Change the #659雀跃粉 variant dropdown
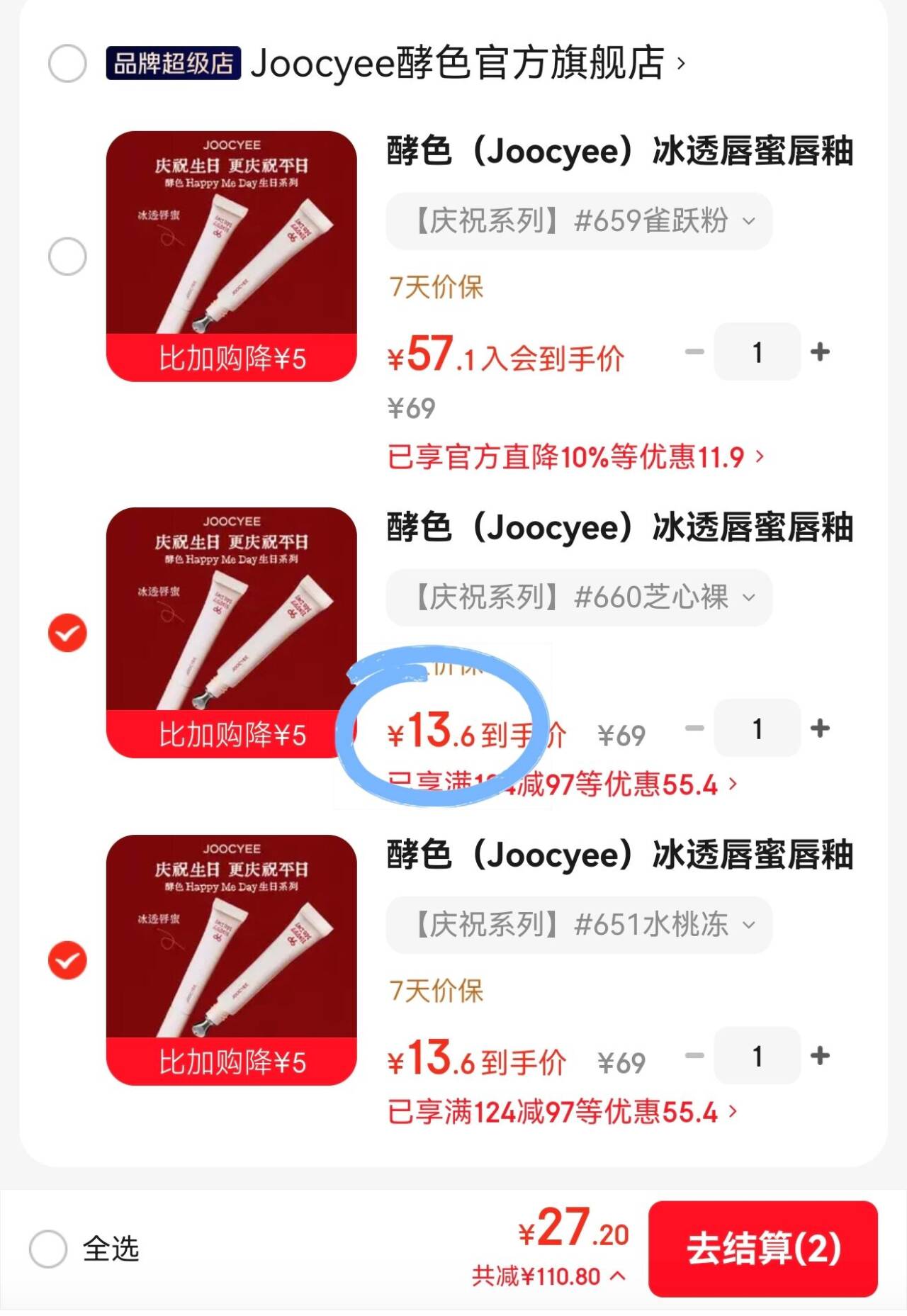The height and width of the screenshot is (1316, 907). [x=578, y=221]
